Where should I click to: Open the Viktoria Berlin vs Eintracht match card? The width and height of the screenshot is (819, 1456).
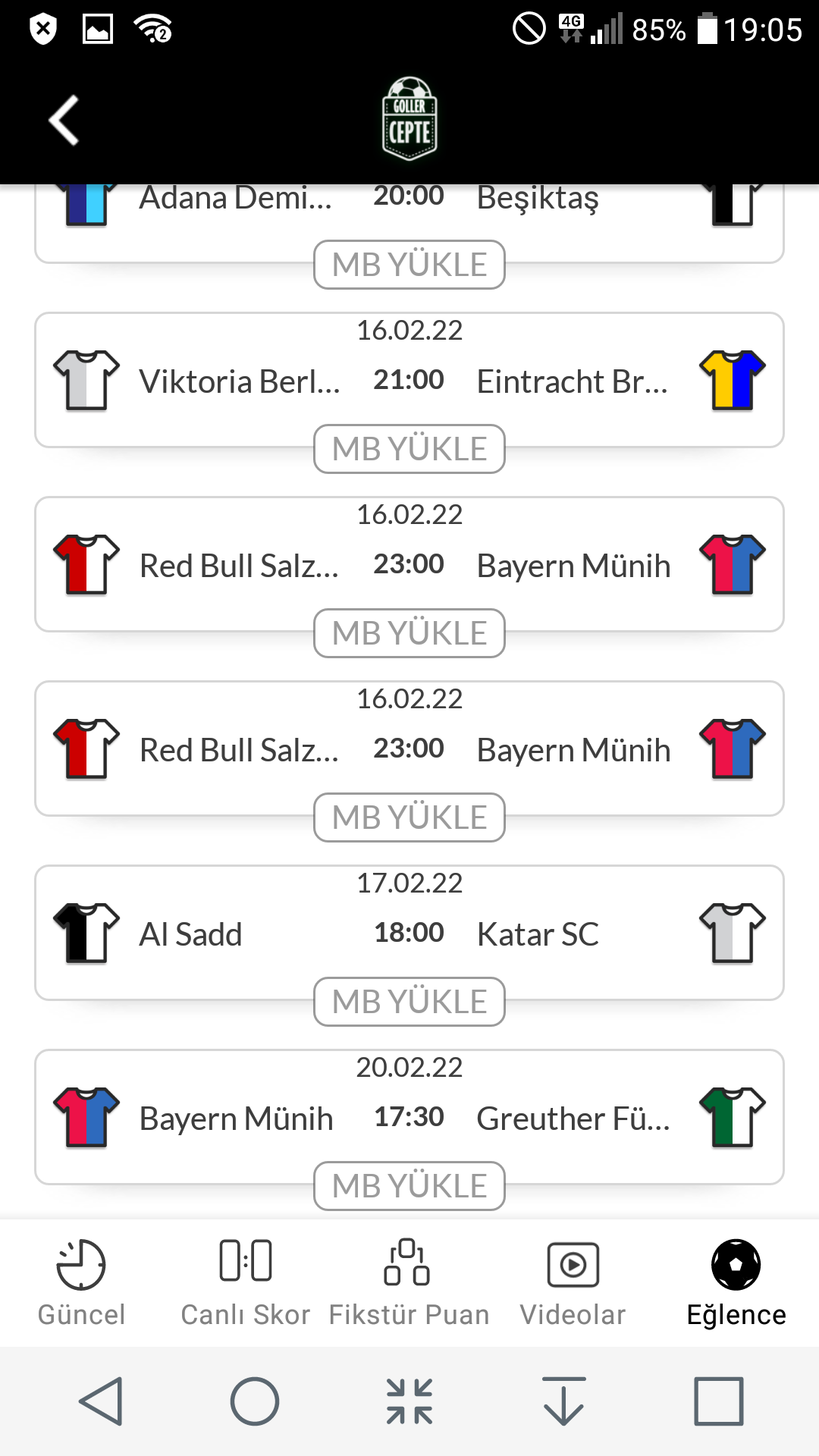pyautogui.click(x=409, y=380)
